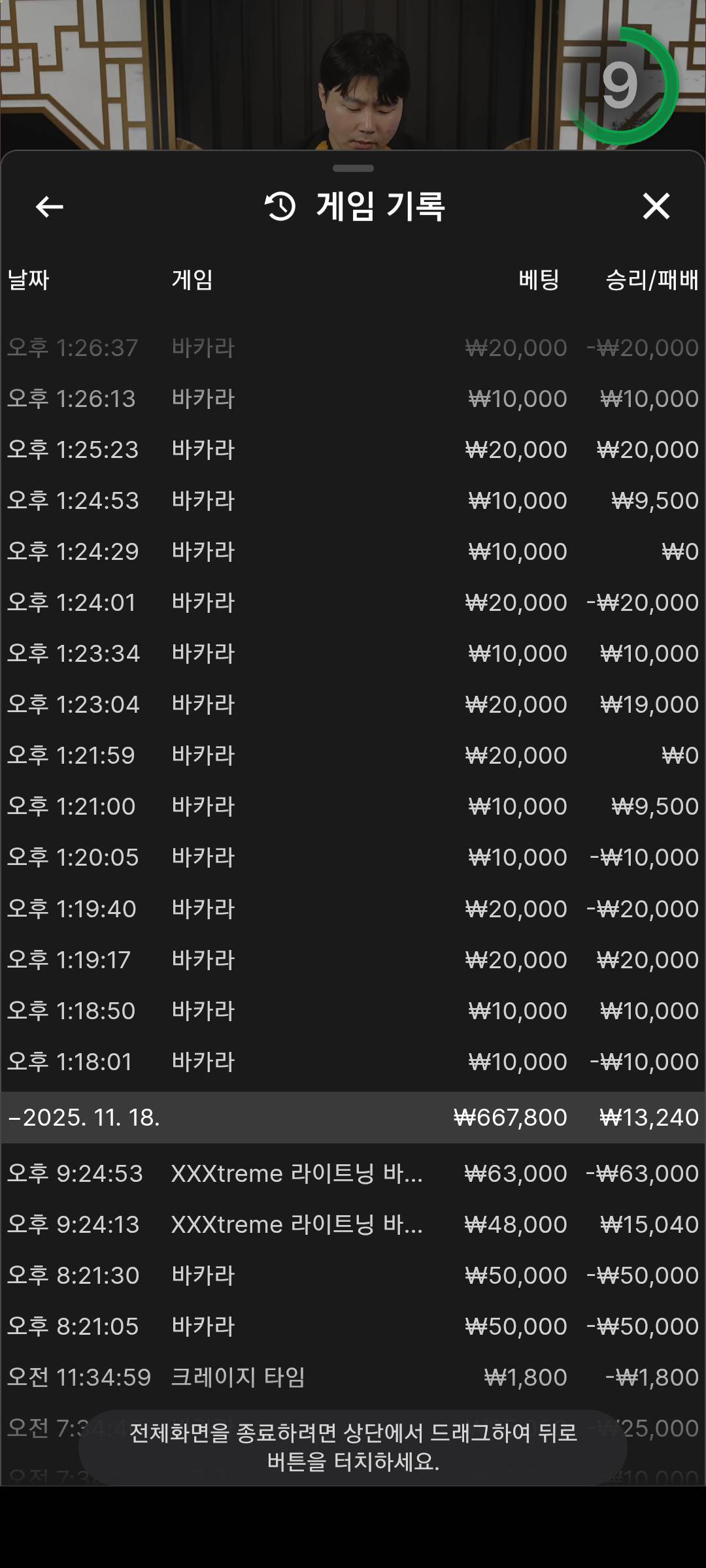View the 오후 1:20:05 바카라 round
The width and height of the screenshot is (706, 1568).
(353, 857)
